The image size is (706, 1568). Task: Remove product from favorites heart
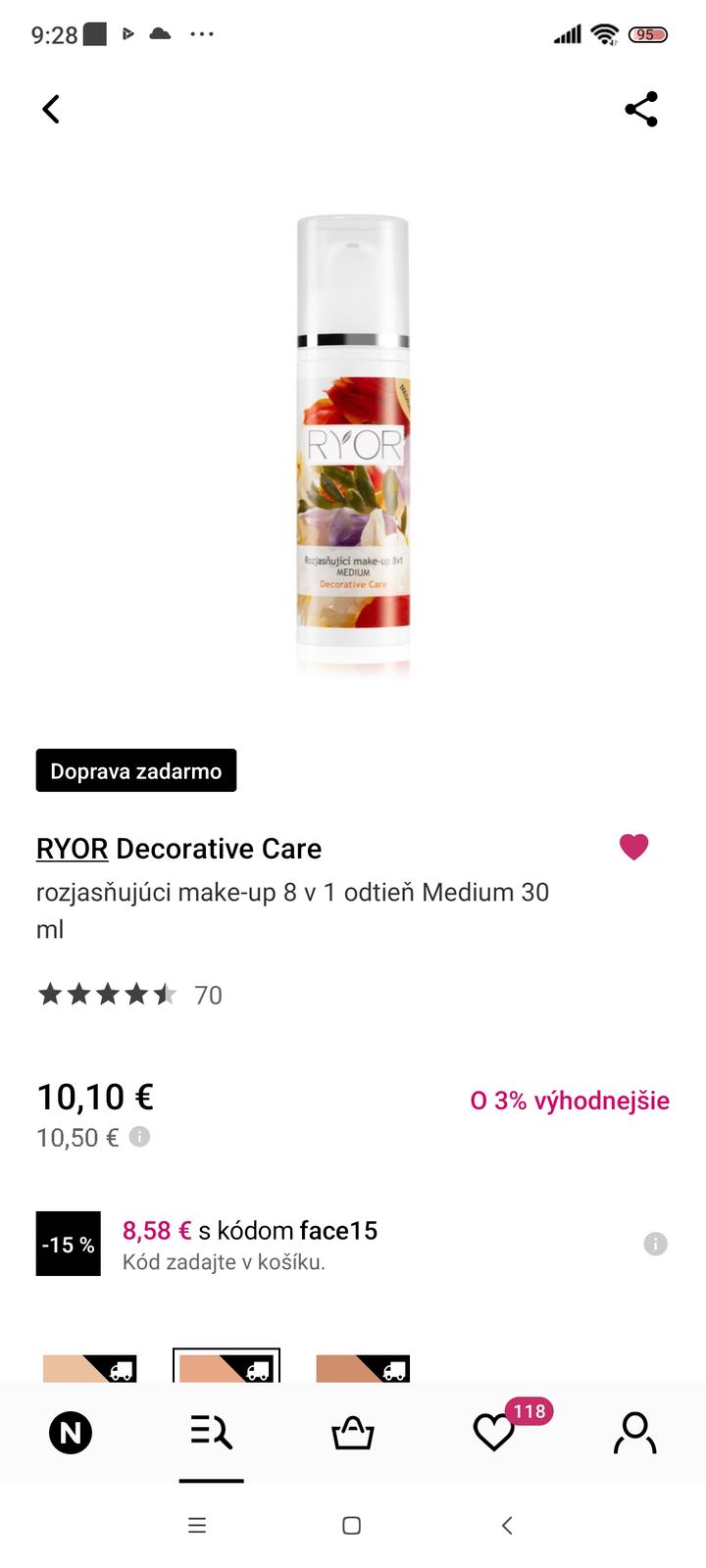point(634,847)
